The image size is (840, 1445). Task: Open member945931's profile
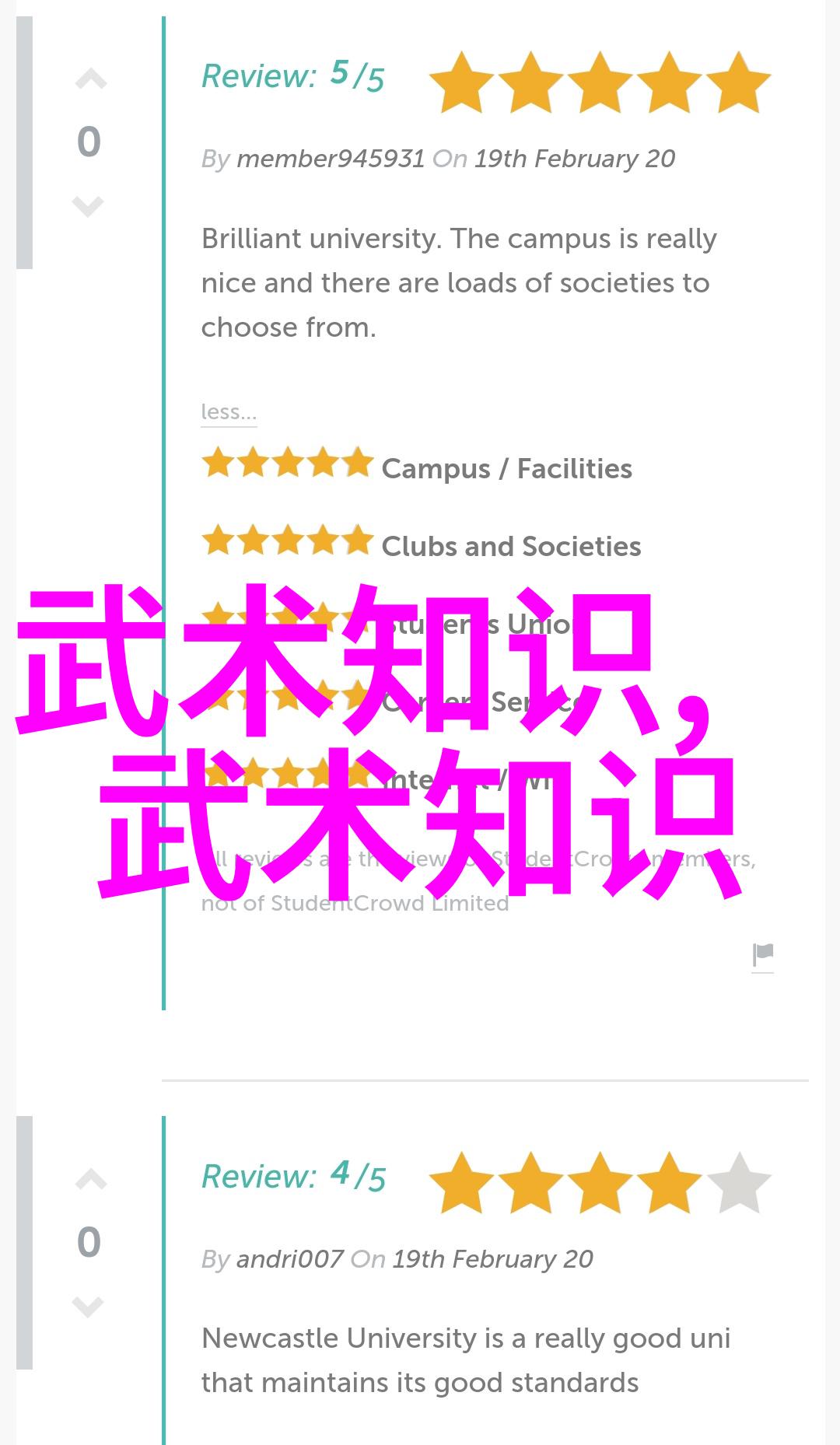click(331, 159)
